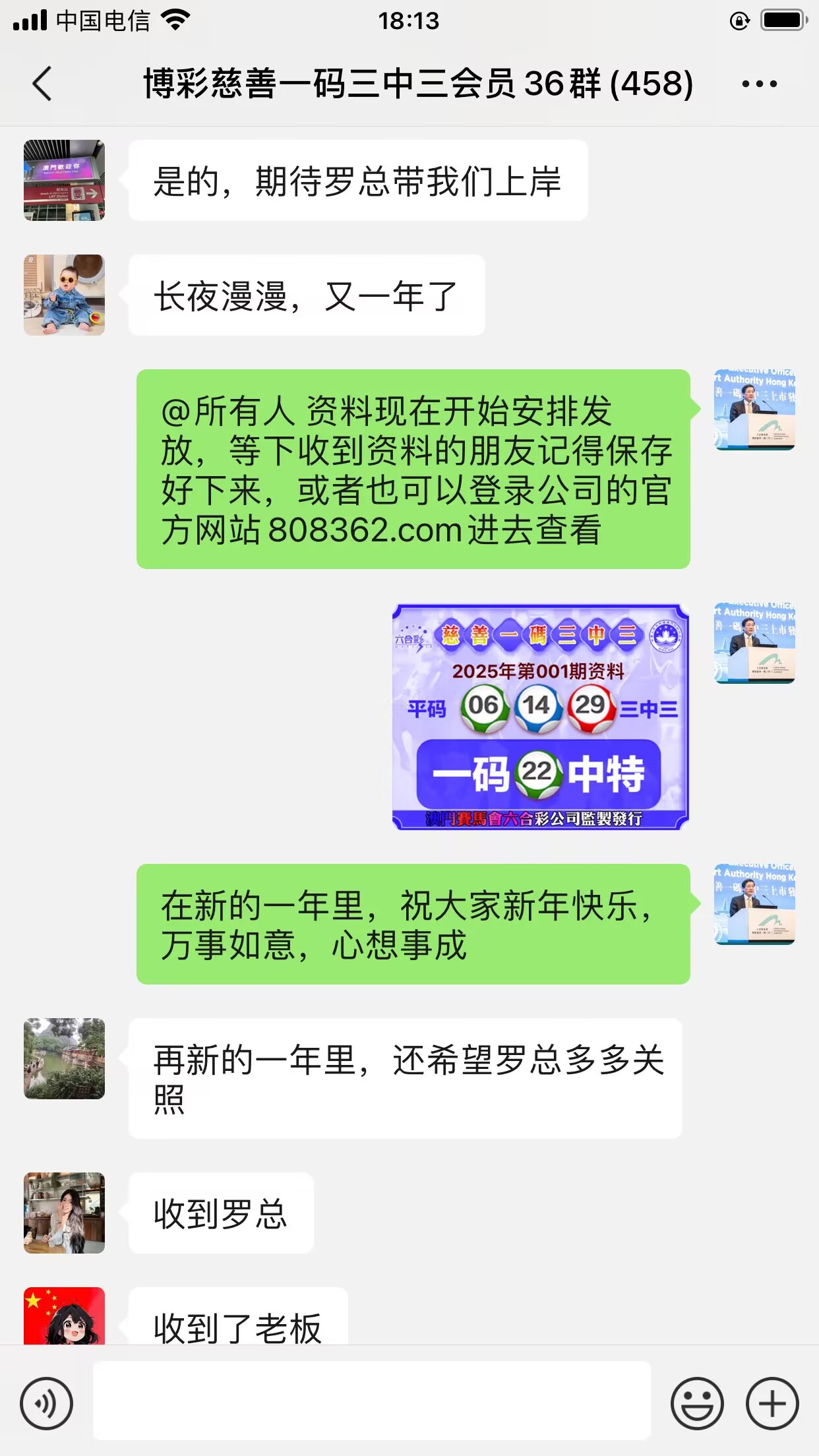This screenshot has height=1456, width=819.
Task: Tap avatar beside 长夜漫漫，又一年了
Action: (x=64, y=295)
